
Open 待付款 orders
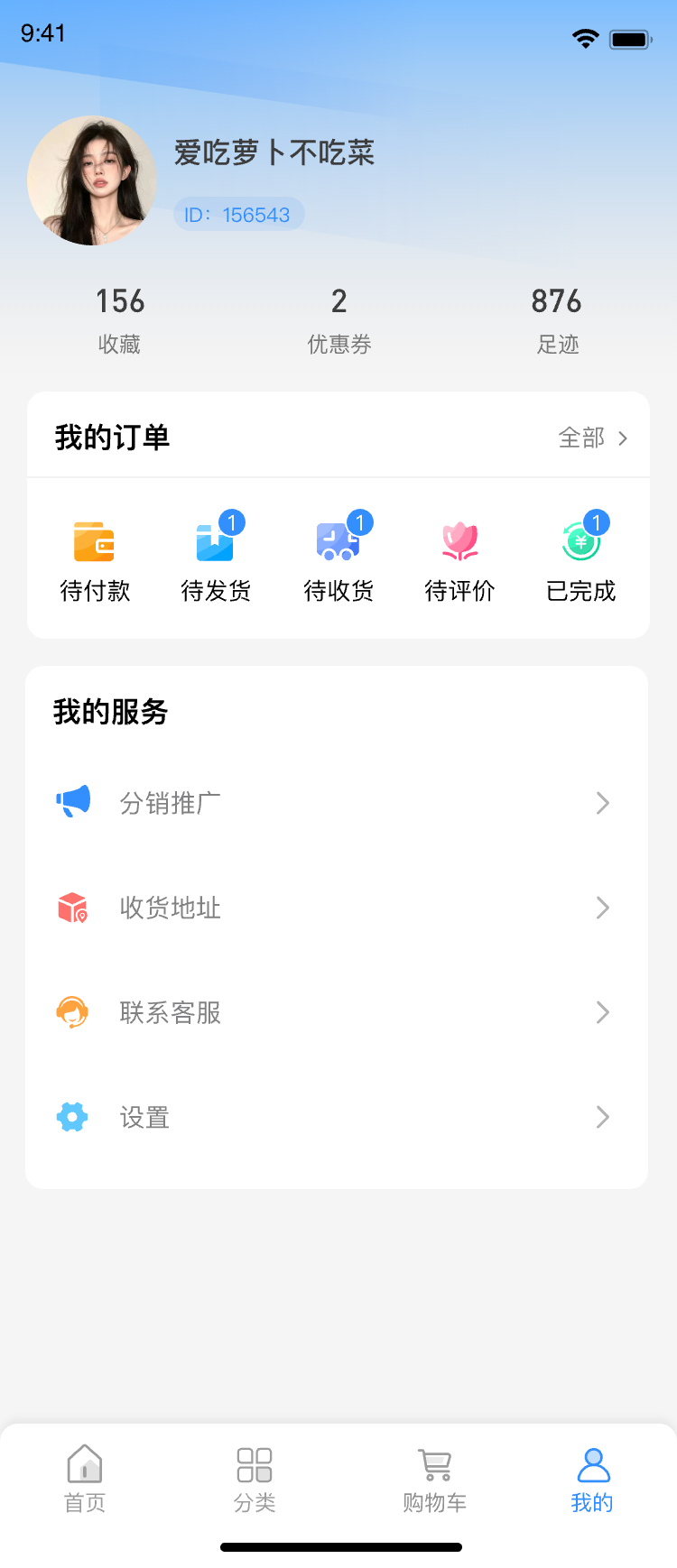click(x=95, y=559)
